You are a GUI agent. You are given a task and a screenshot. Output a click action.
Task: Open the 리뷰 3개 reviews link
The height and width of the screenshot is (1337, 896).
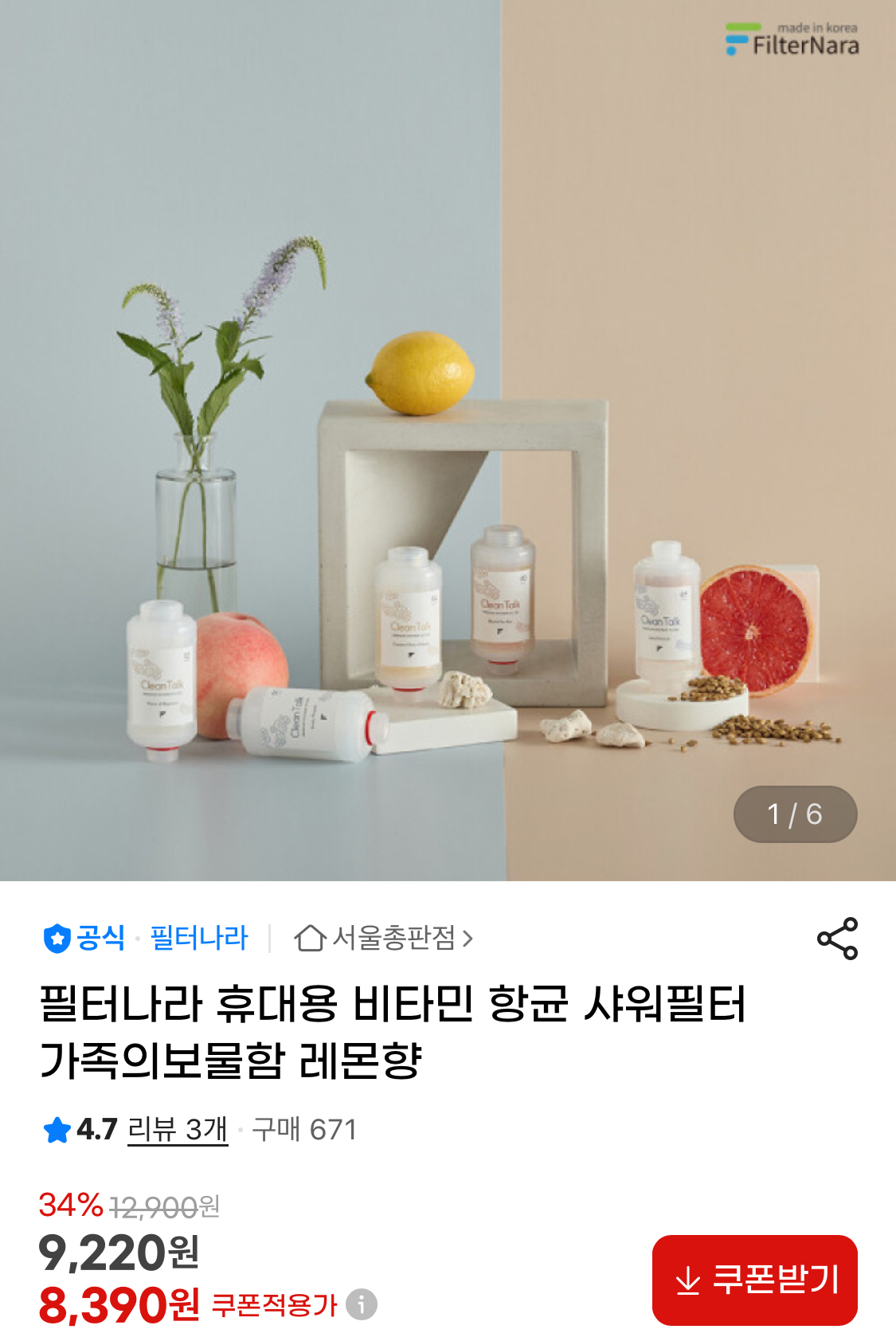178,1129
